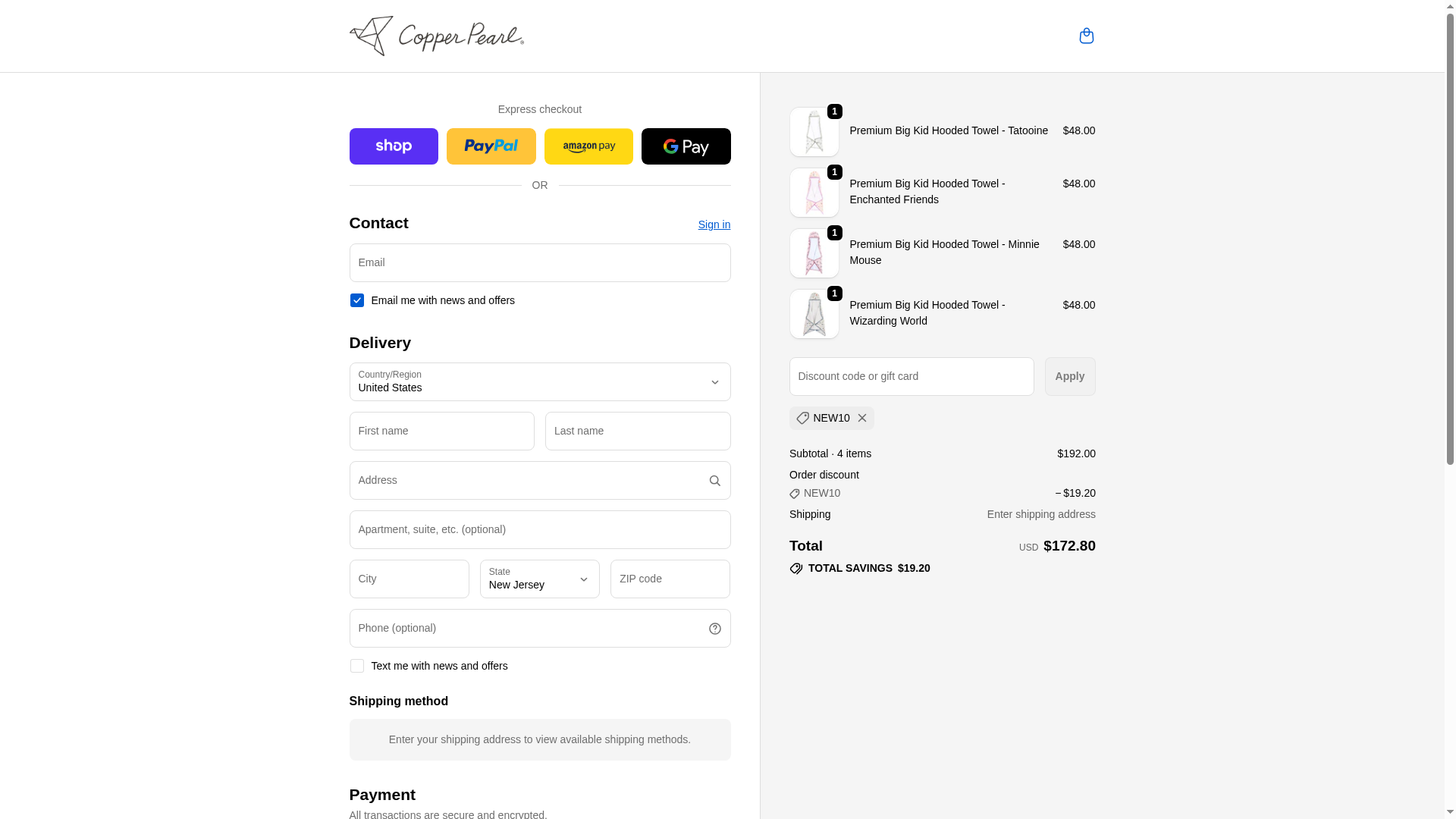
Task: Select Google Pay express checkout
Action: tap(686, 146)
